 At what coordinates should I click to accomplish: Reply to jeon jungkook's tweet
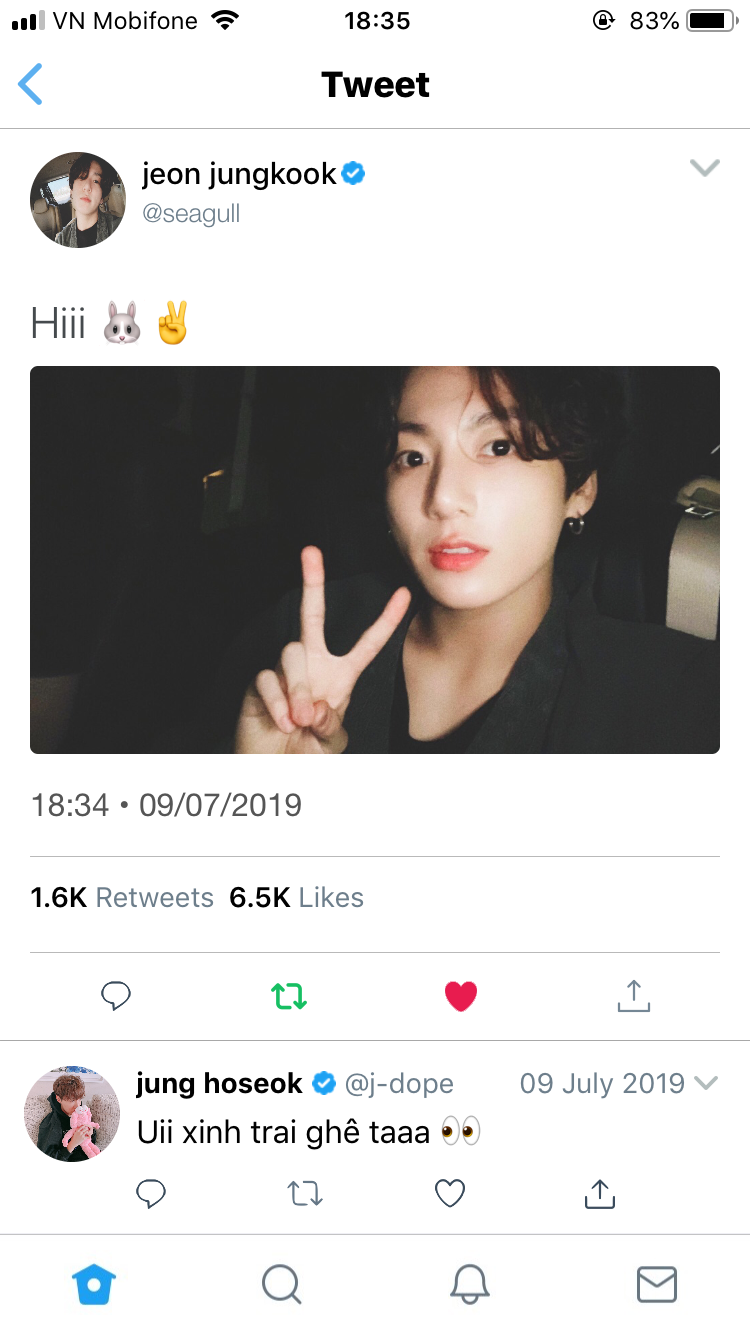click(x=117, y=995)
